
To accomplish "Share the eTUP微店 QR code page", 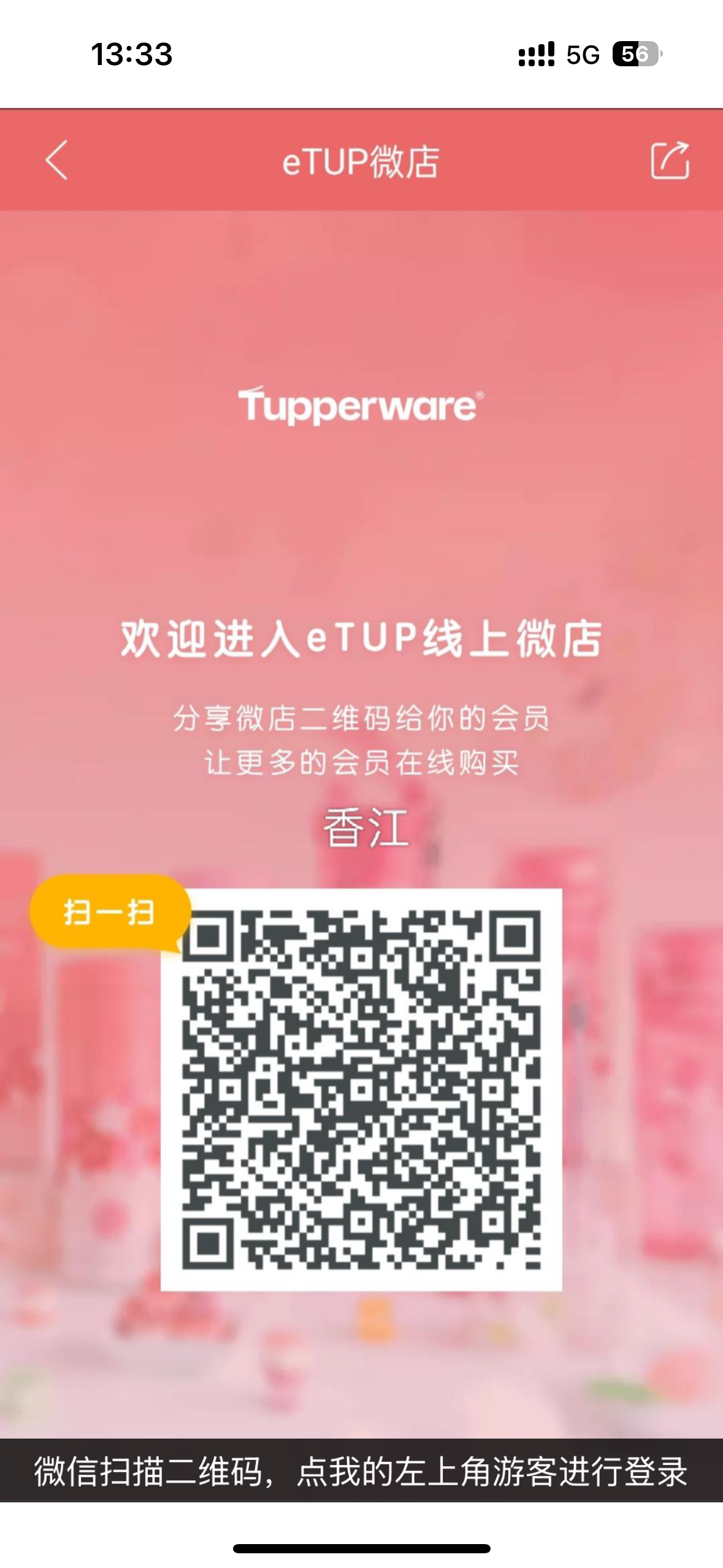I will point(670,161).
